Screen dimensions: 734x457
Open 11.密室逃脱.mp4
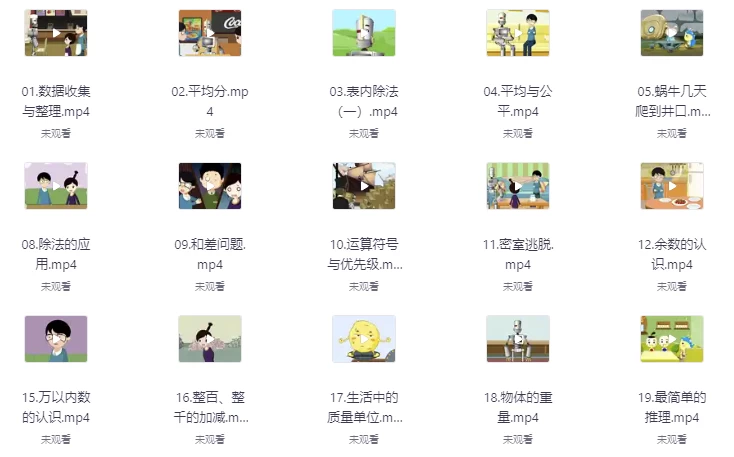[x=518, y=186]
